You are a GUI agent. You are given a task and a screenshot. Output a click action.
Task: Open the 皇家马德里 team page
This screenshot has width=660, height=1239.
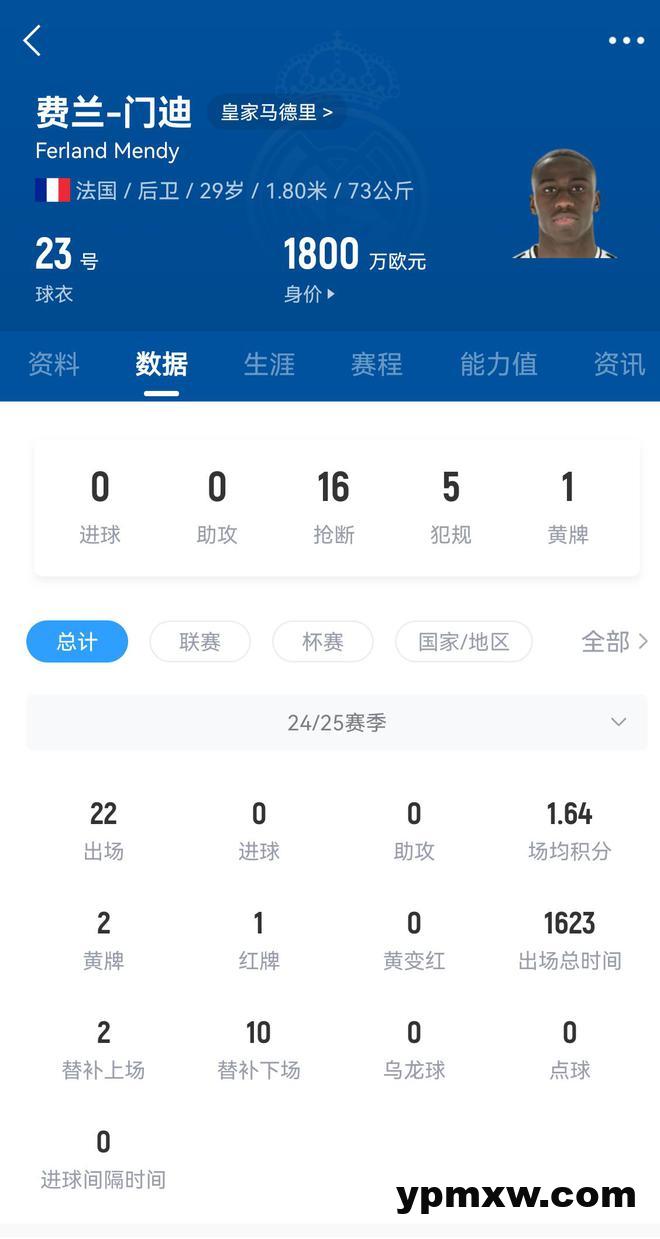tap(276, 113)
